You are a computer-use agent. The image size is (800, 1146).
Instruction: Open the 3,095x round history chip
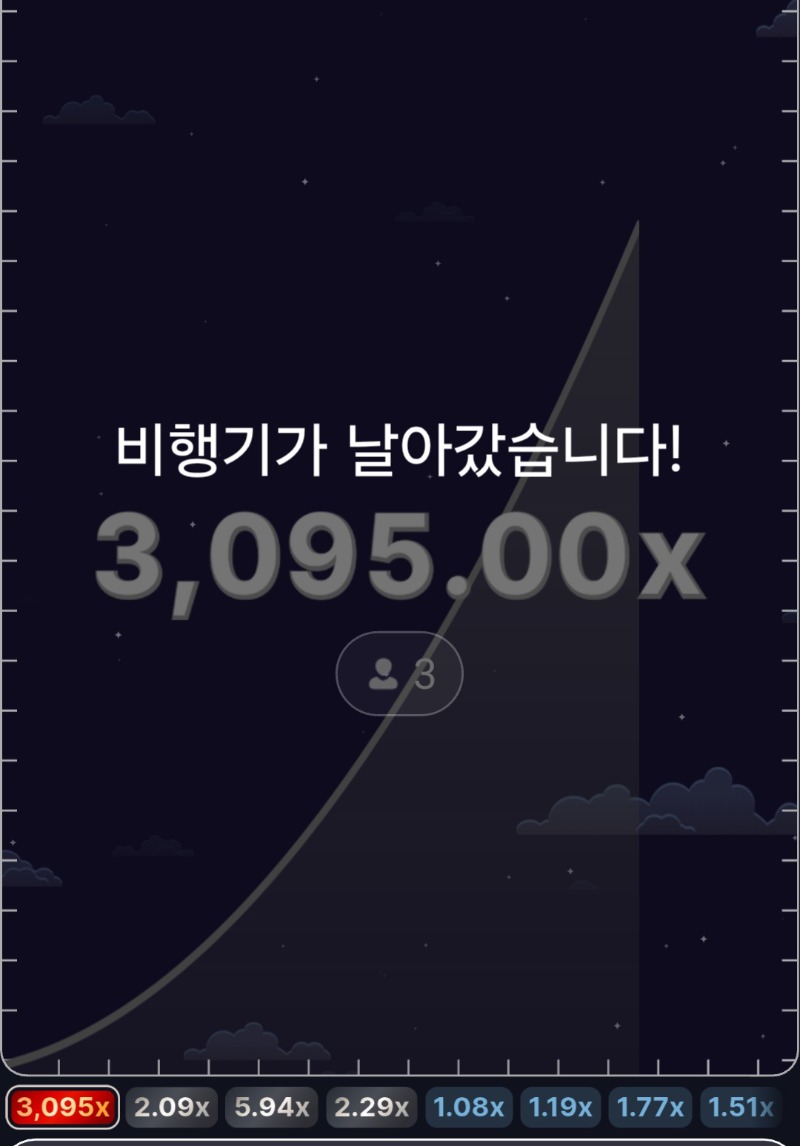63,1107
